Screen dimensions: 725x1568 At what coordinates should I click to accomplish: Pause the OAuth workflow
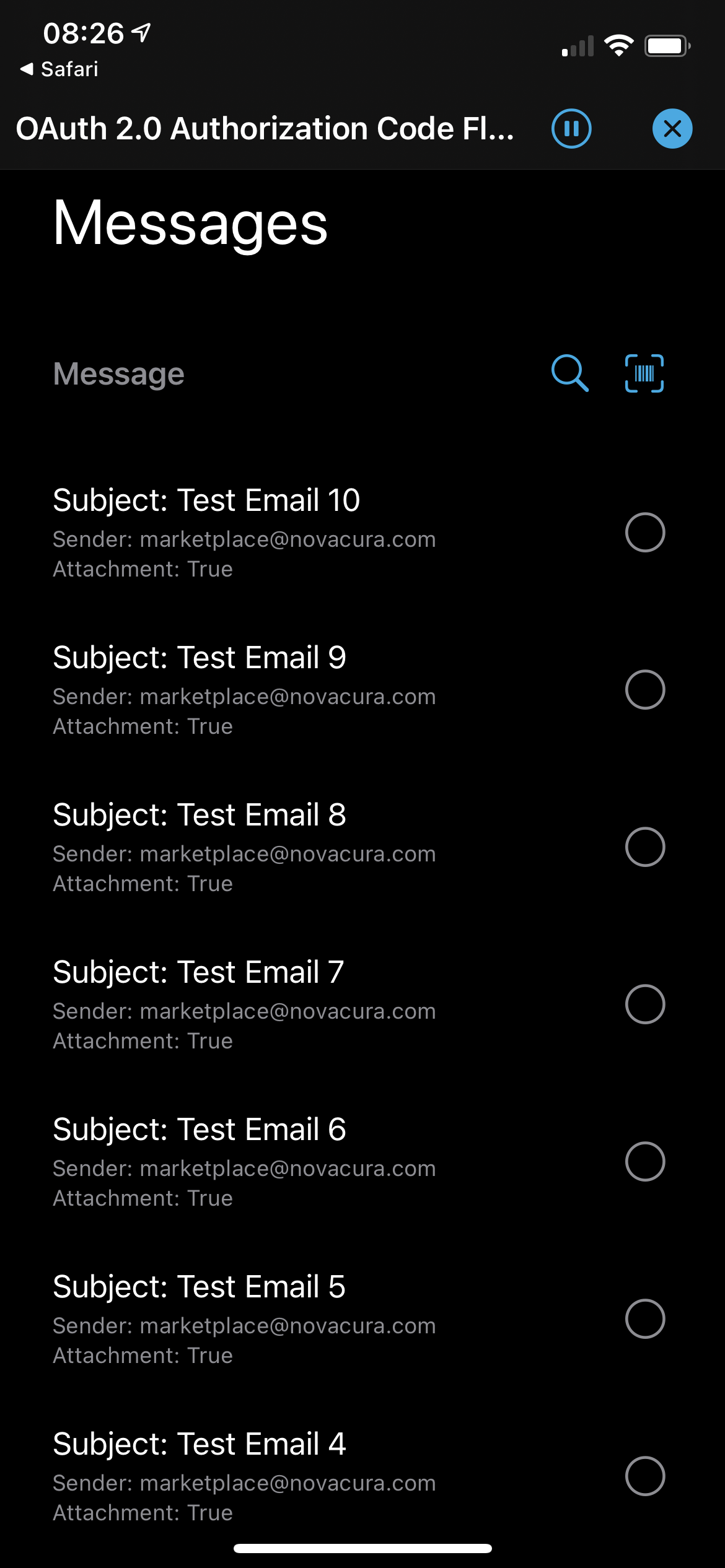571,129
